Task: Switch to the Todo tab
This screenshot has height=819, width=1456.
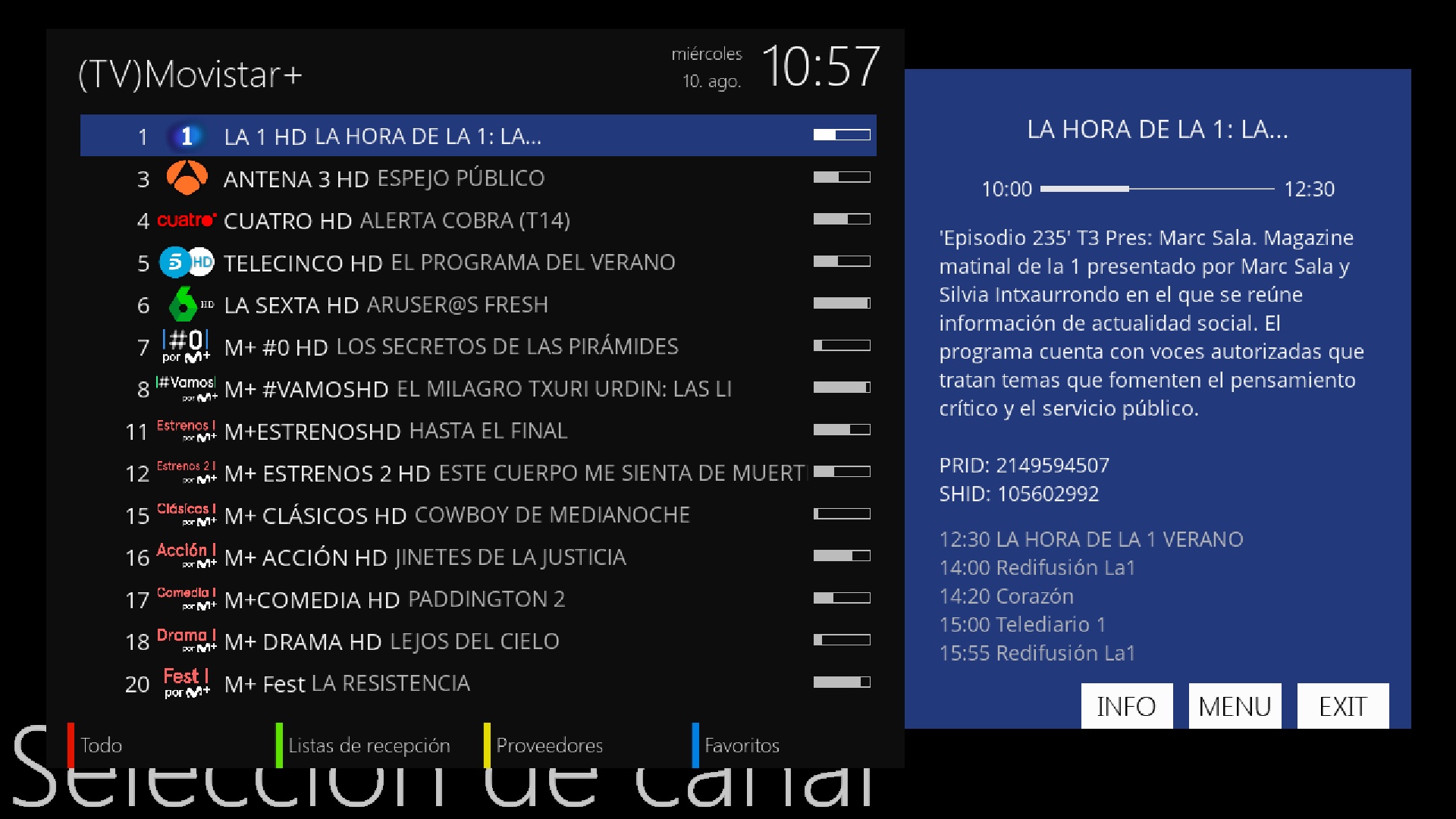Action: click(100, 745)
